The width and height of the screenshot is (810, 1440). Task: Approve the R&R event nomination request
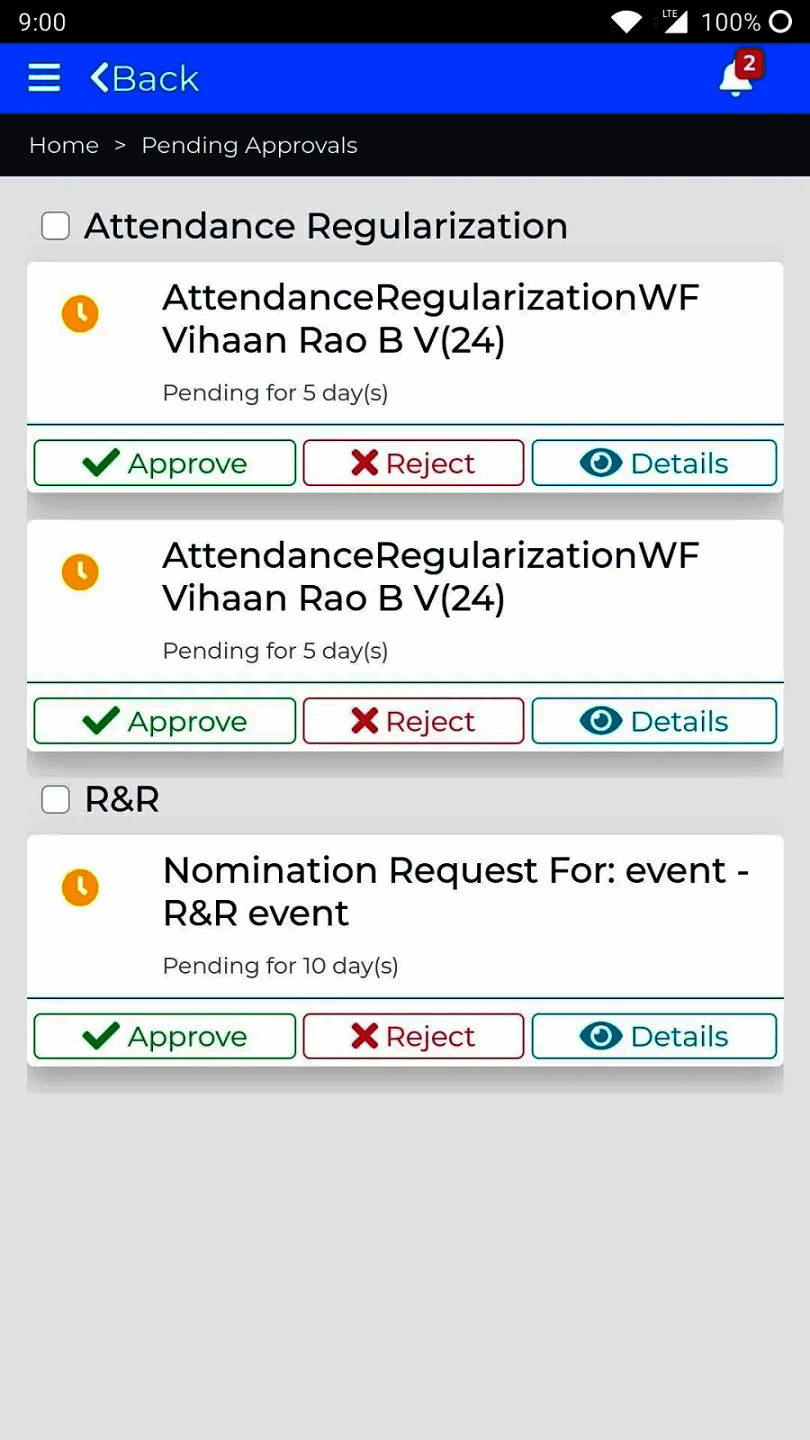165,1036
